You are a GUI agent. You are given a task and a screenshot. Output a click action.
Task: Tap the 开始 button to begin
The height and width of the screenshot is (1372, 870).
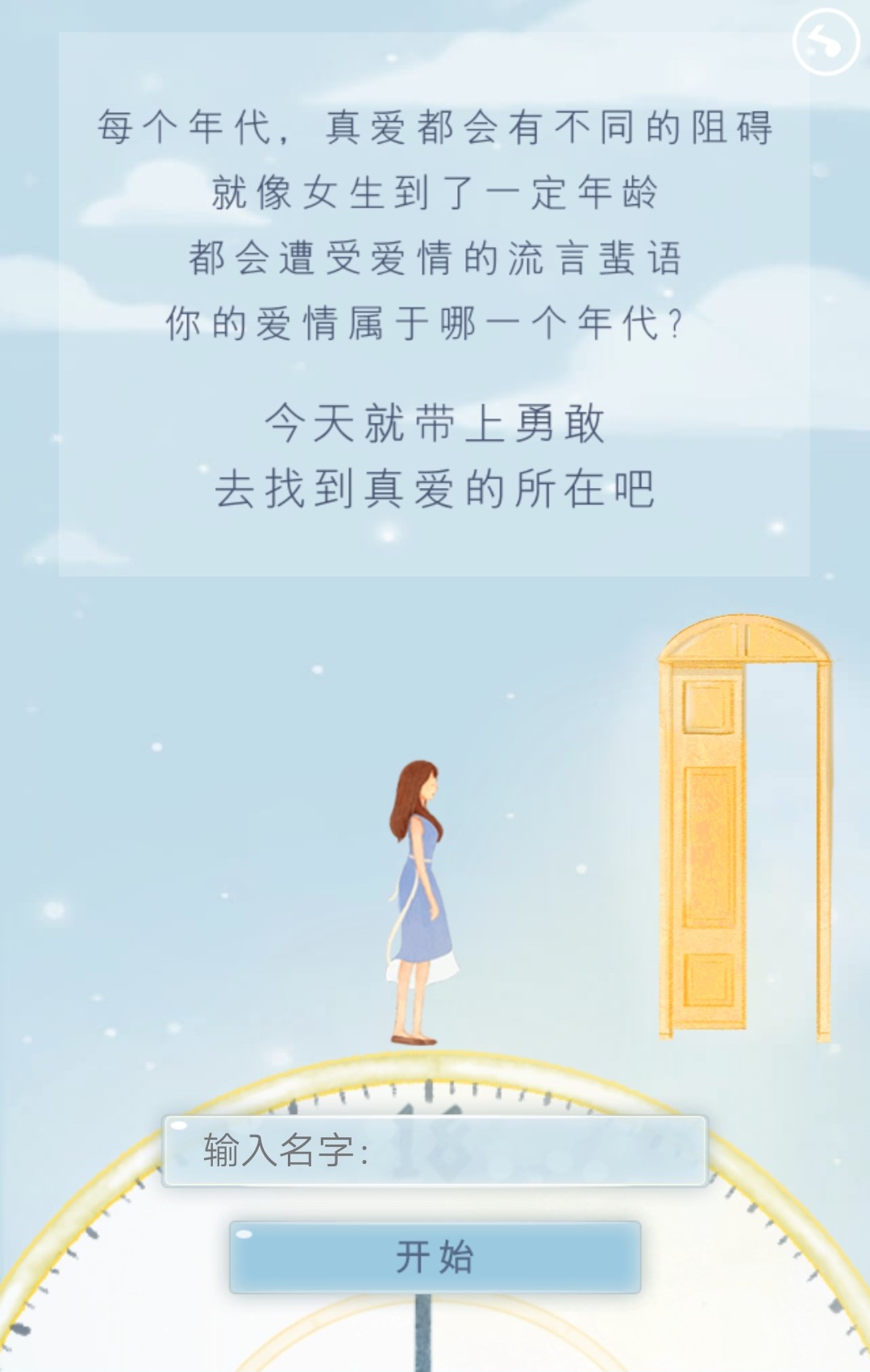pyautogui.click(x=435, y=1257)
